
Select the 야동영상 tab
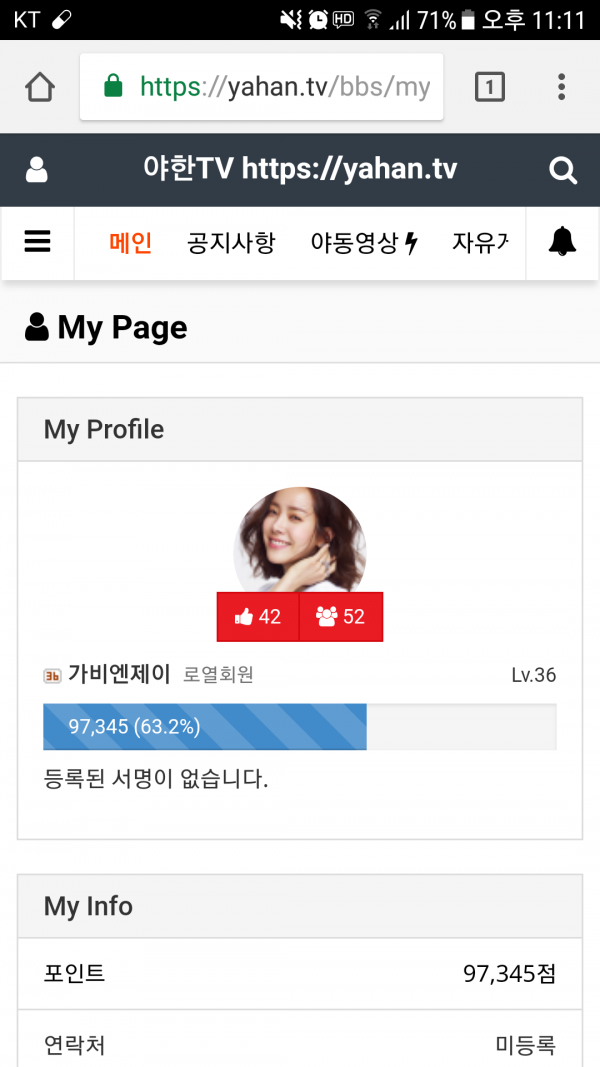[364, 243]
